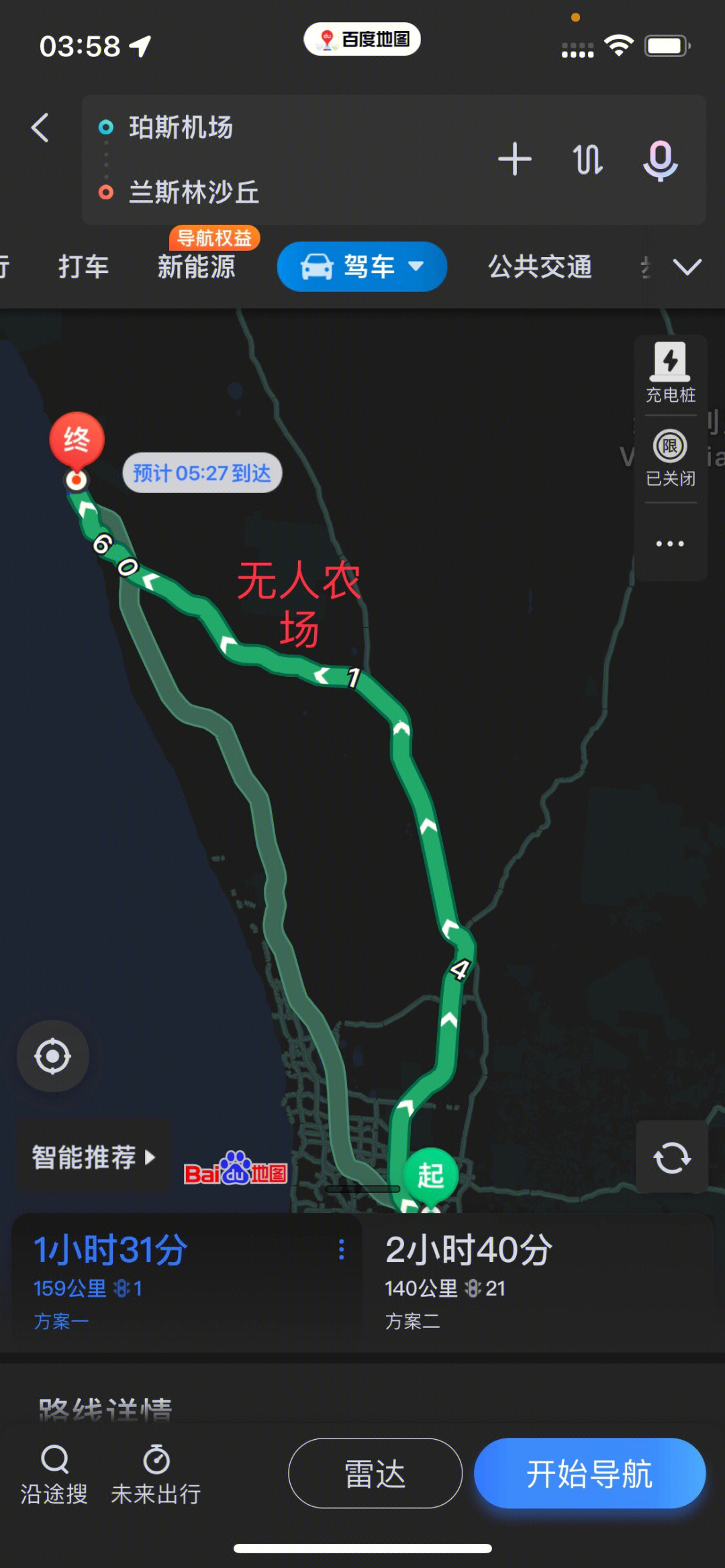
Task: Expand more travel modes with the chevron
Action: (x=687, y=267)
